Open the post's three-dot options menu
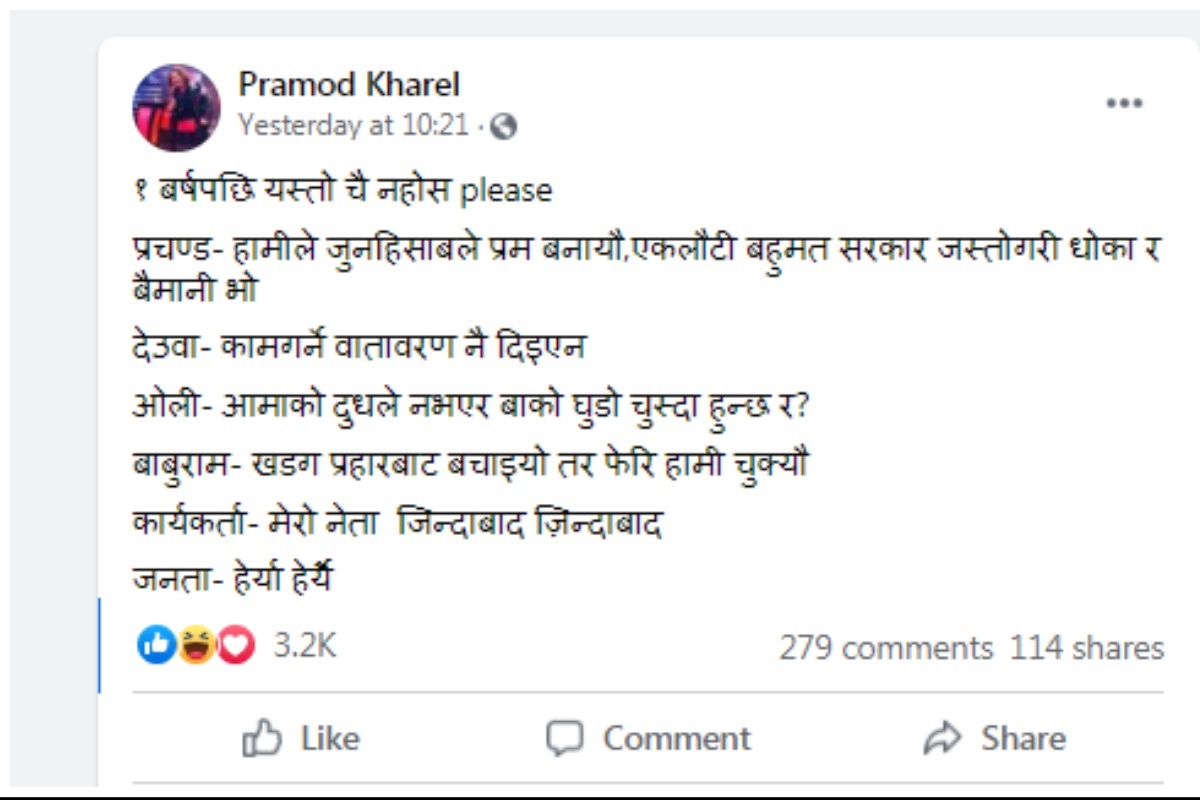 (x=1124, y=103)
